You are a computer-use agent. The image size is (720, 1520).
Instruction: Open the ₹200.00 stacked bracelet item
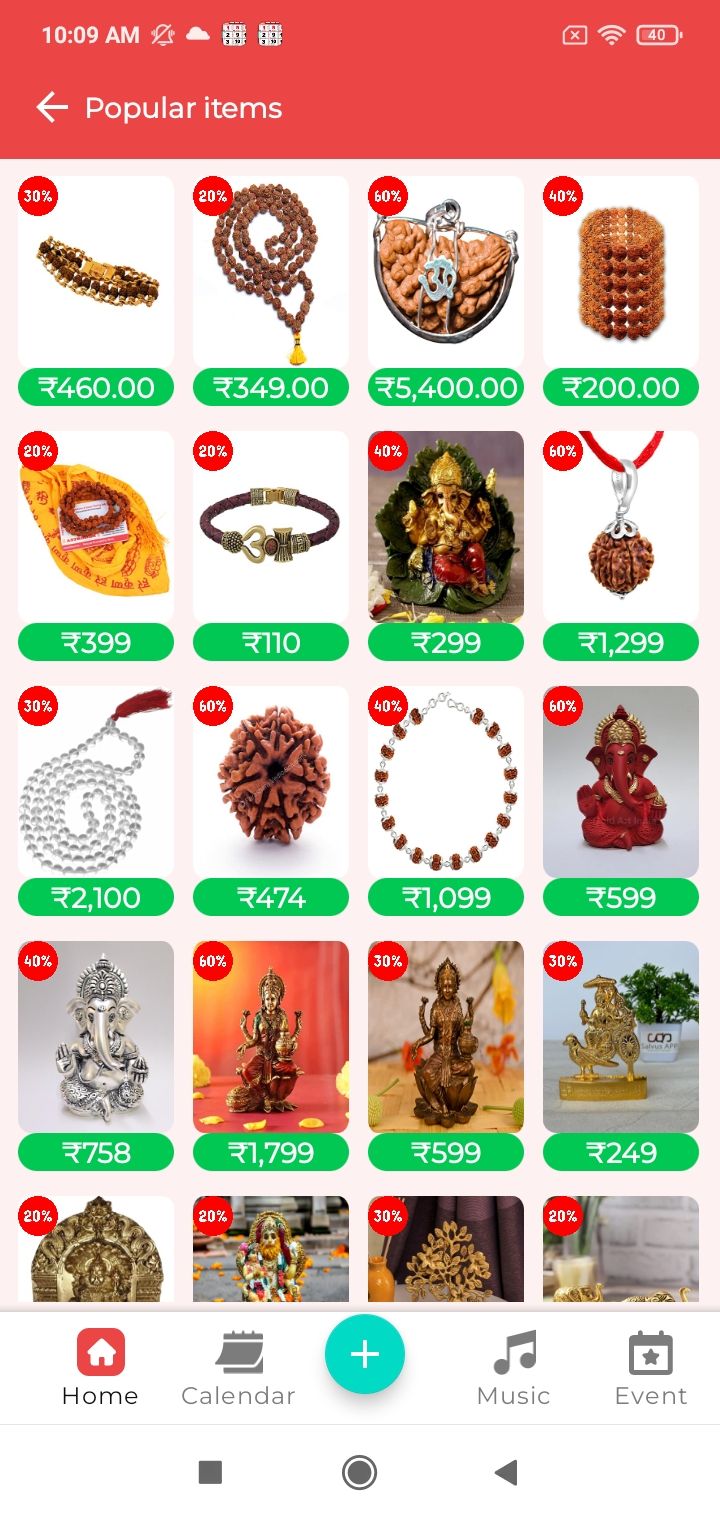621,291
